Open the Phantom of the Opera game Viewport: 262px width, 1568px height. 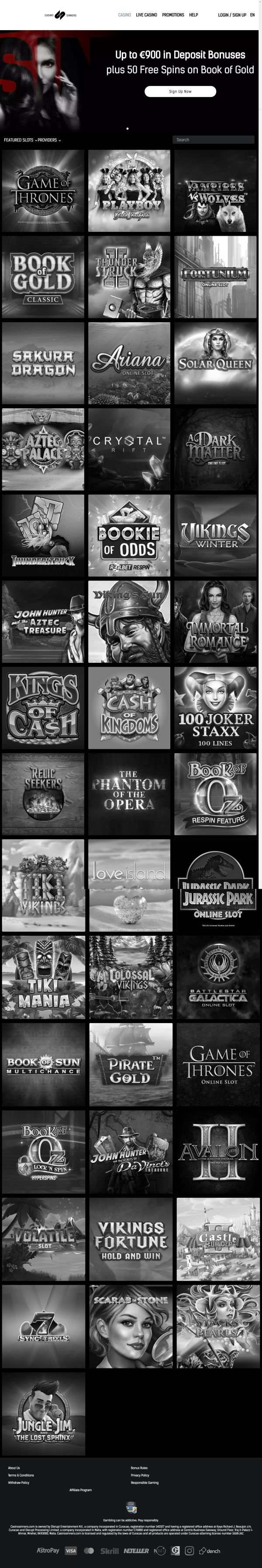[x=129, y=794]
